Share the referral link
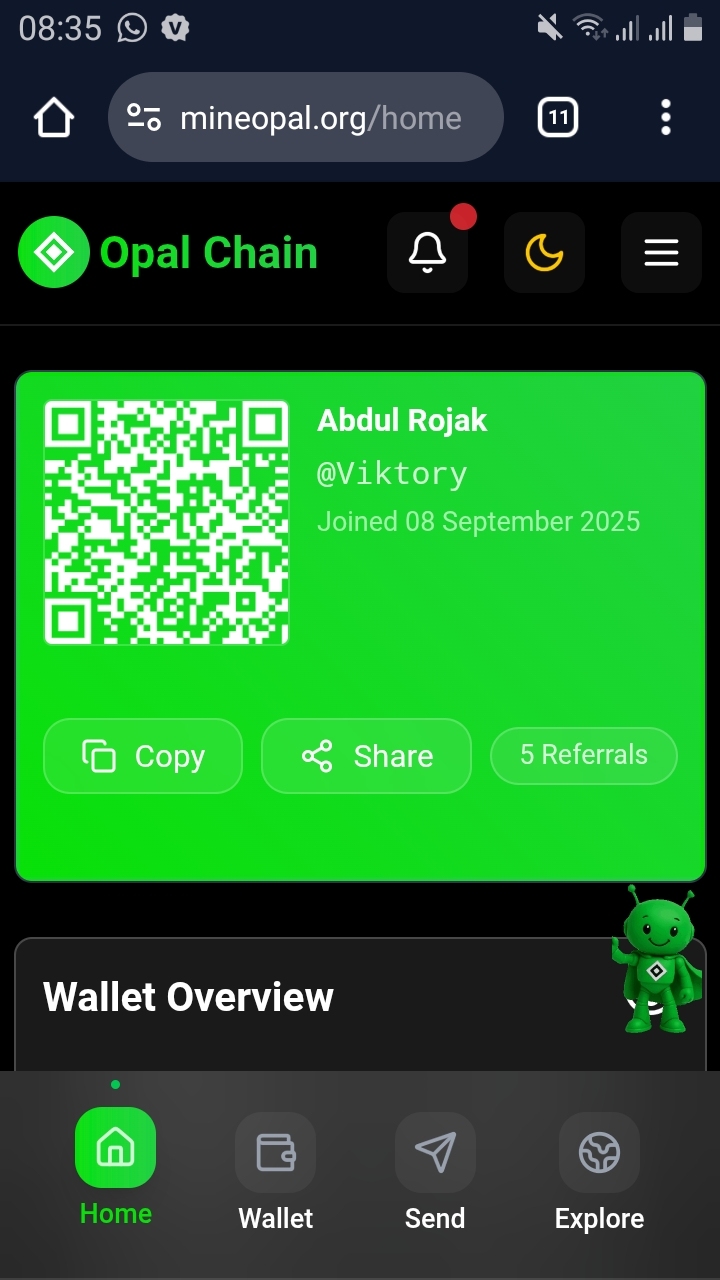720x1280 pixels. coord(366,756)
